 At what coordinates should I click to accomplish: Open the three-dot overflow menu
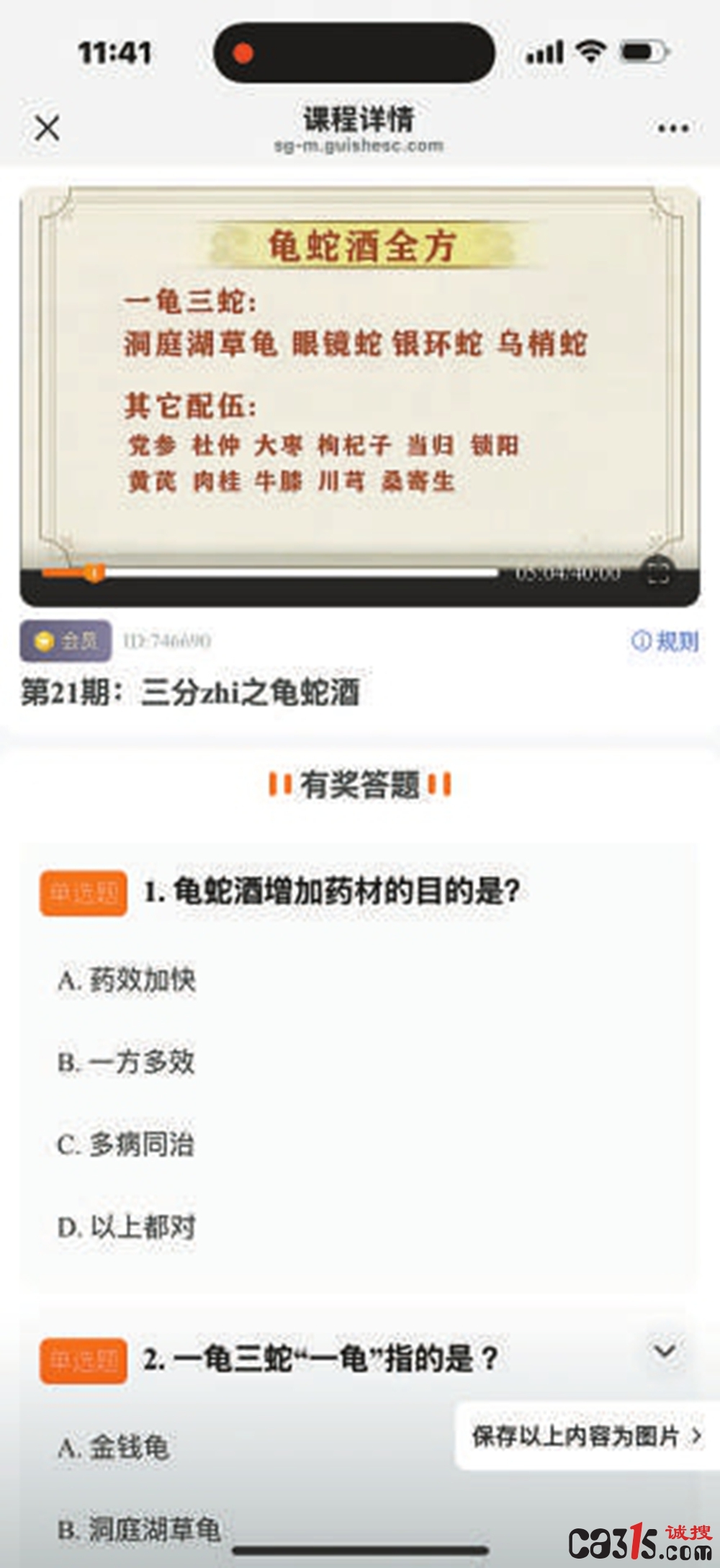(673, 129)
